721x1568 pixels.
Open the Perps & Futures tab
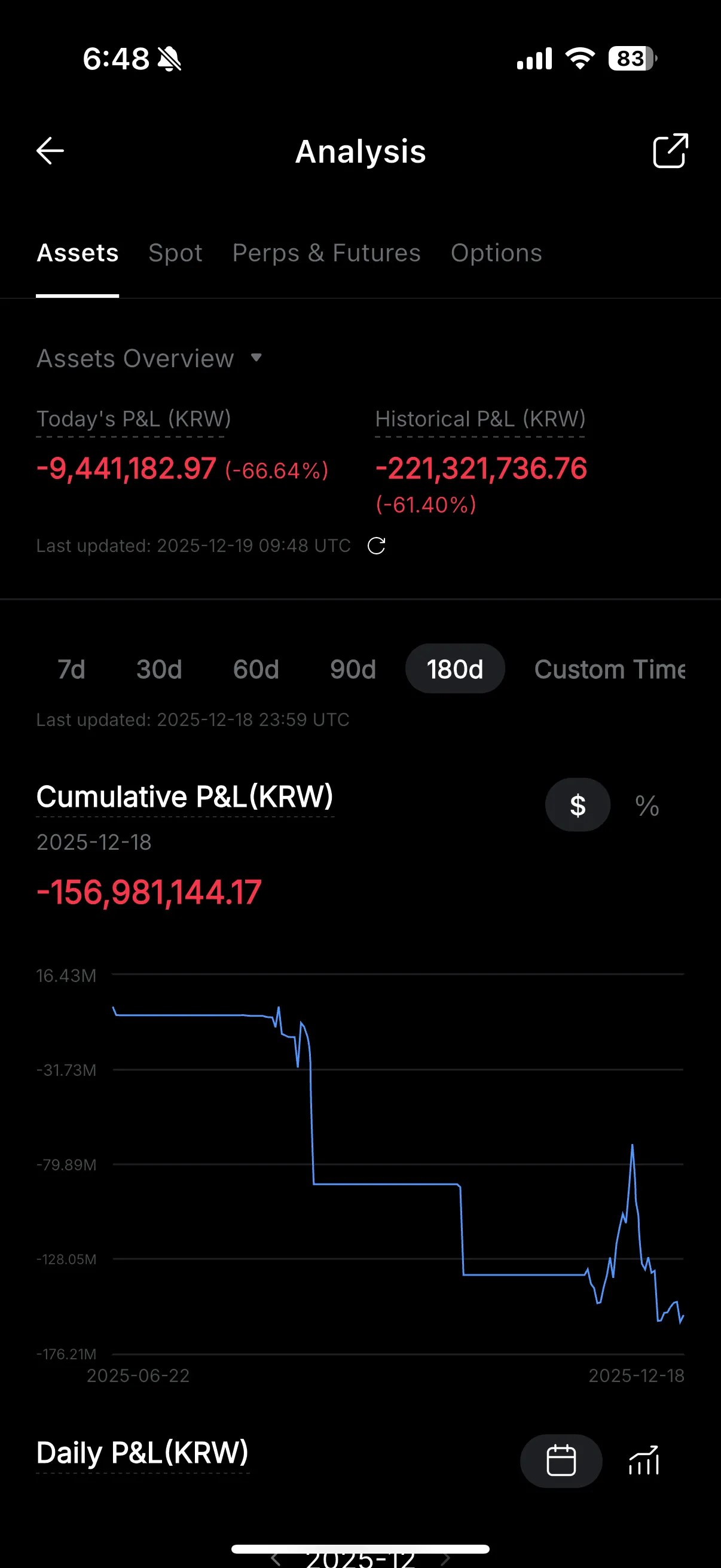tap(326, 253)
